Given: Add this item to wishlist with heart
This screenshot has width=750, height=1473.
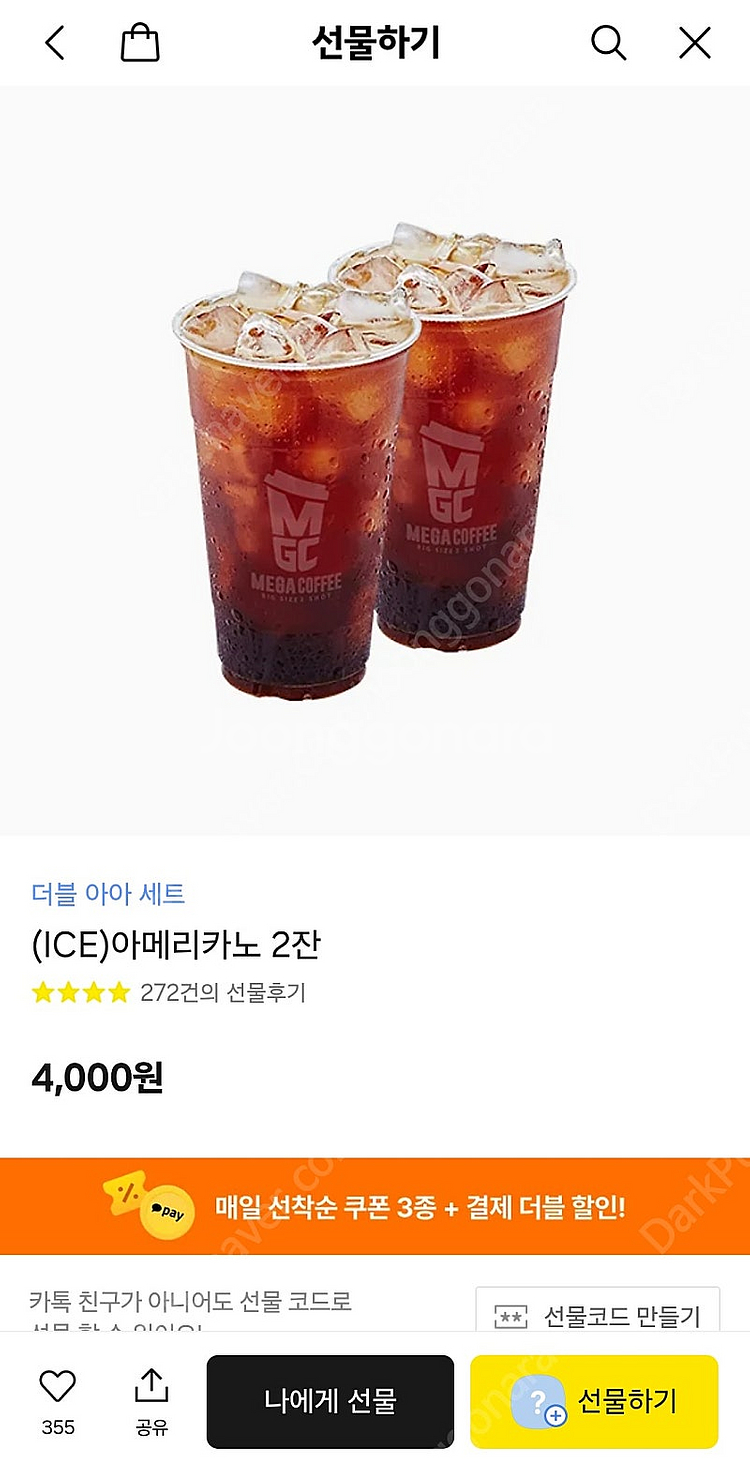Looking at the screenshot, I should tap(57, 1387).
